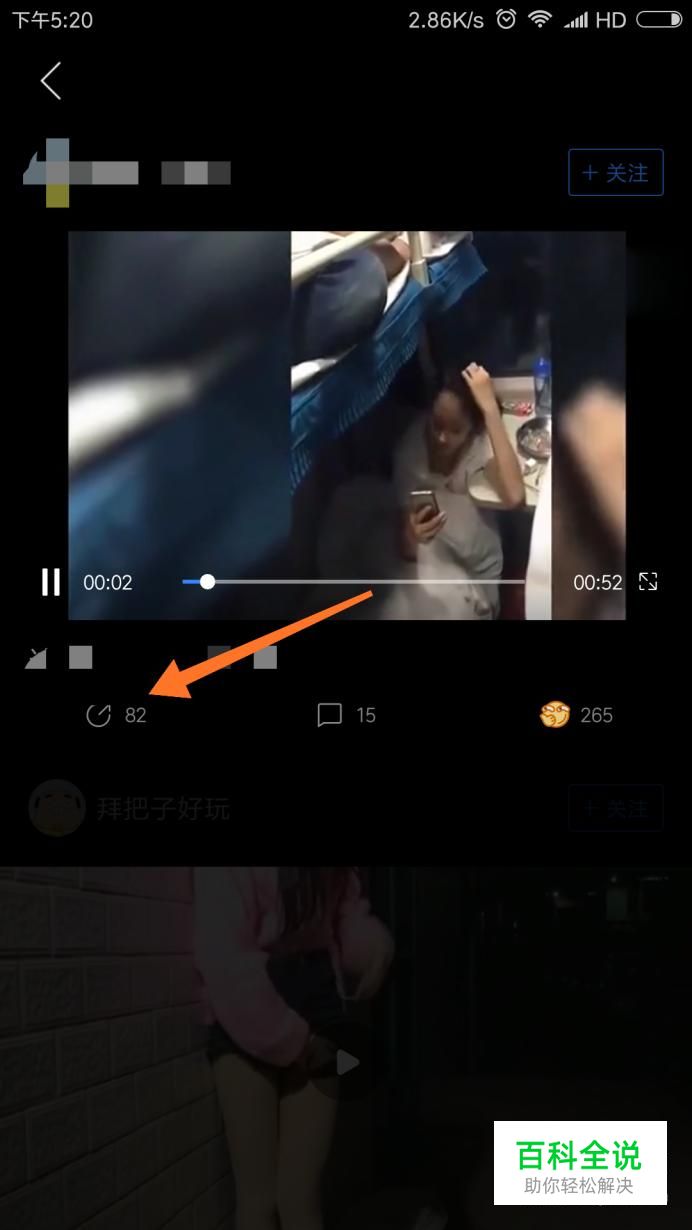This screenshot has height=1230, width=692.
Task: Tap the video progress bar
Action: click(x=353, y=581)
